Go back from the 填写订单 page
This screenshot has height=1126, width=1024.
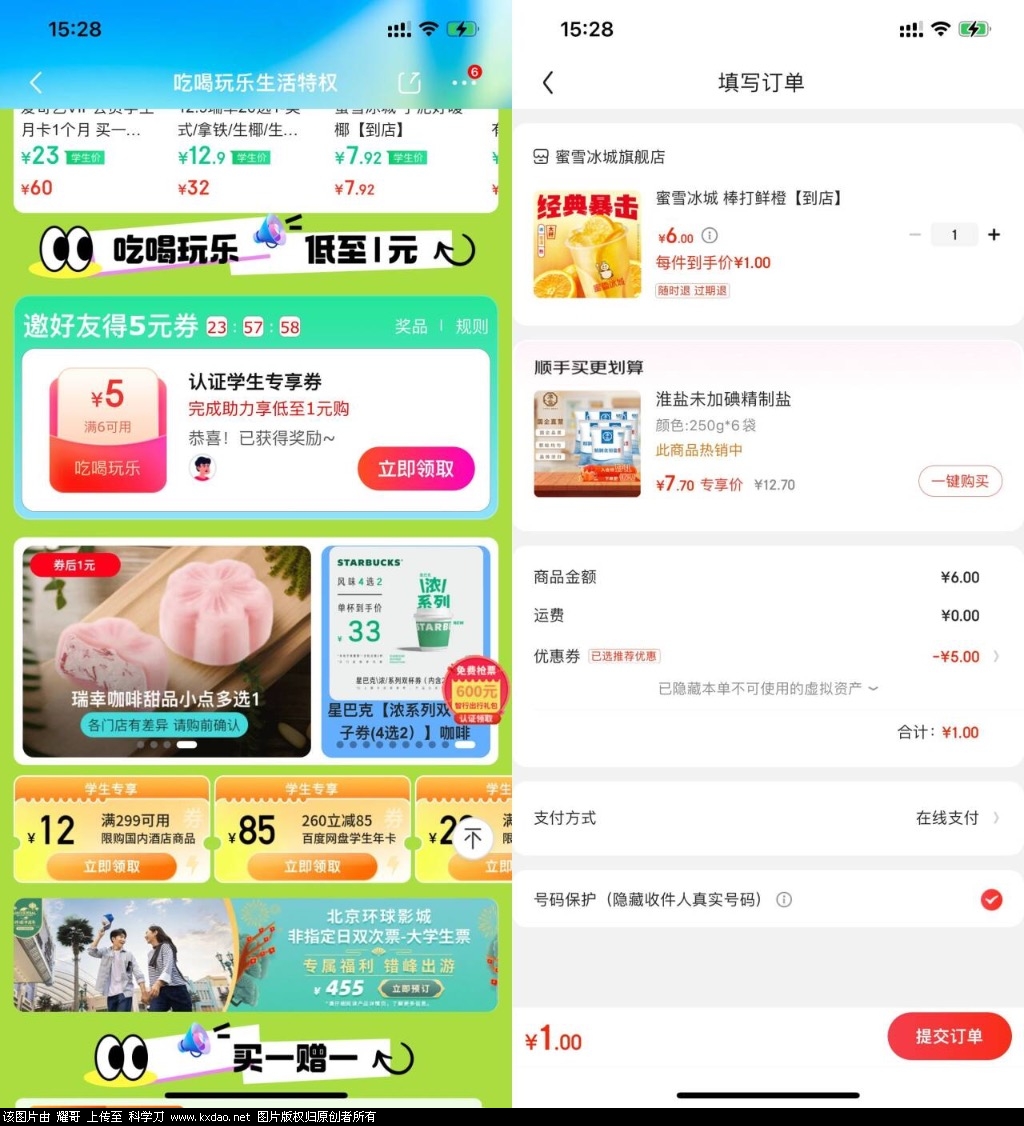548,82
